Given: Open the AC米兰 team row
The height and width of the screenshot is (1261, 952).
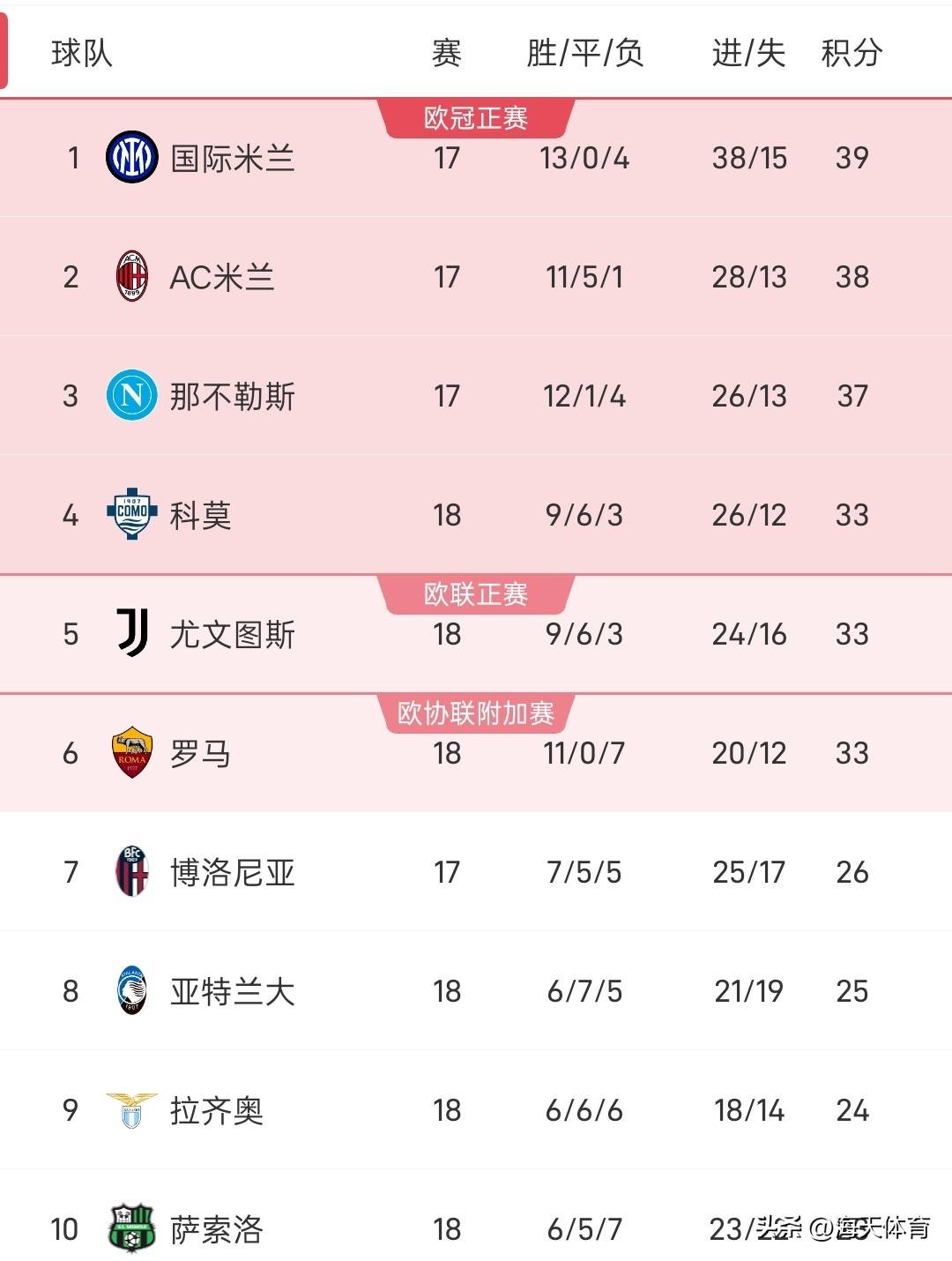Looking at the screenshot, I should pyautogui.click(x=222, y=278).
